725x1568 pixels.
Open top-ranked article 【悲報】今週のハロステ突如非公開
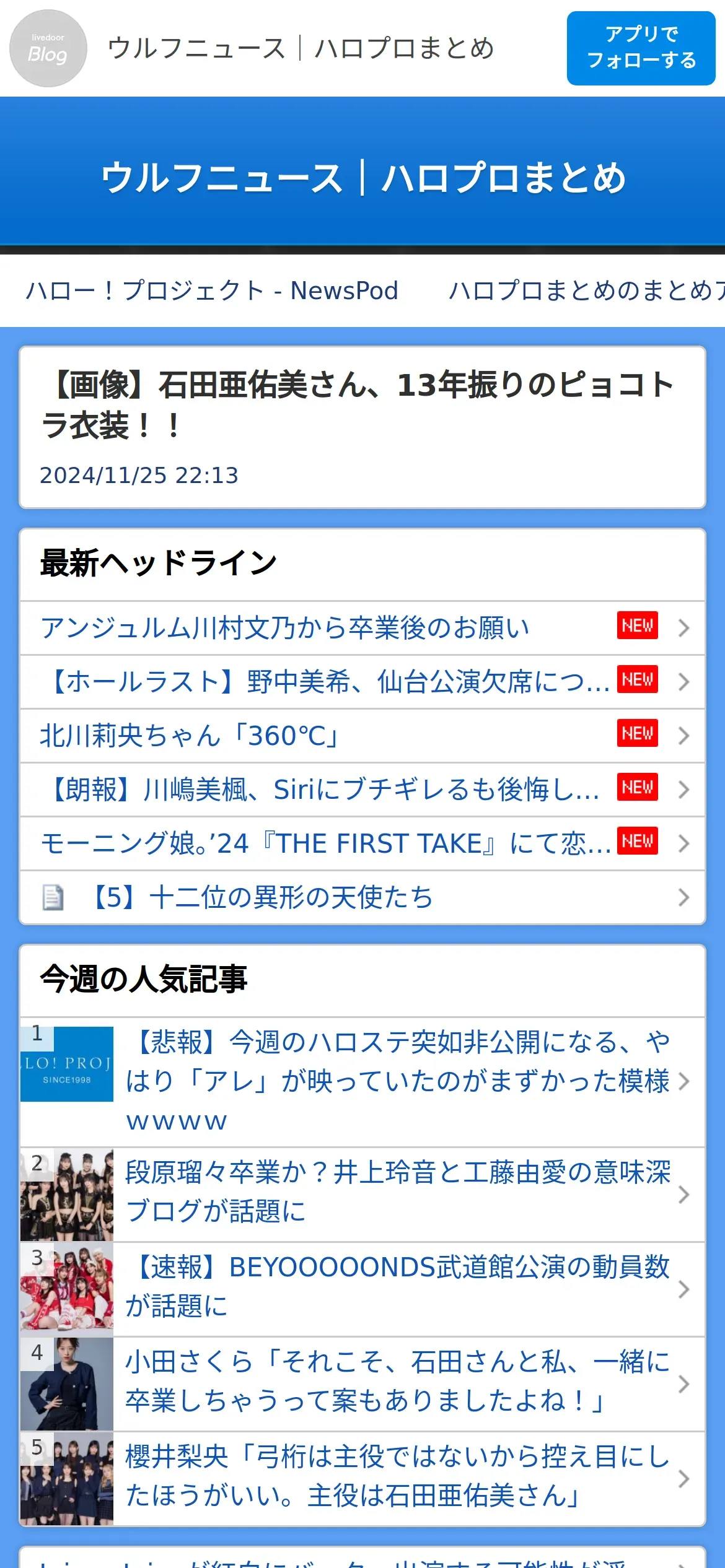362,1081
